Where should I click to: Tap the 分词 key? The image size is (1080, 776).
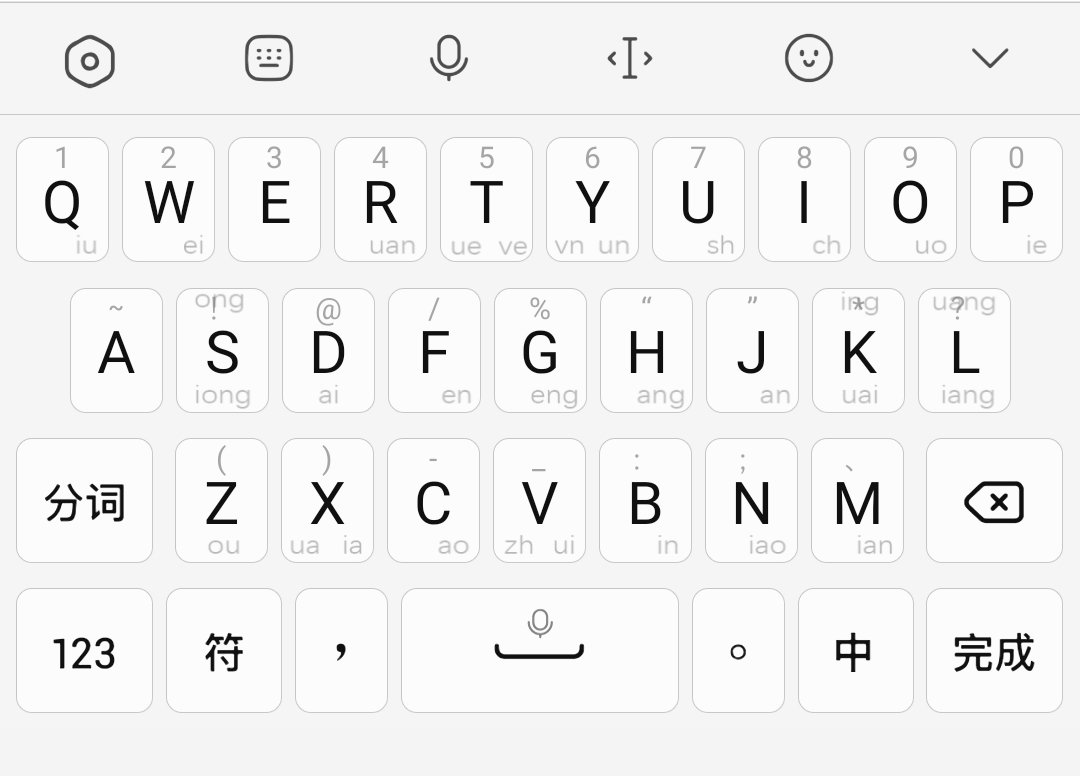click(x=85, y=501)
